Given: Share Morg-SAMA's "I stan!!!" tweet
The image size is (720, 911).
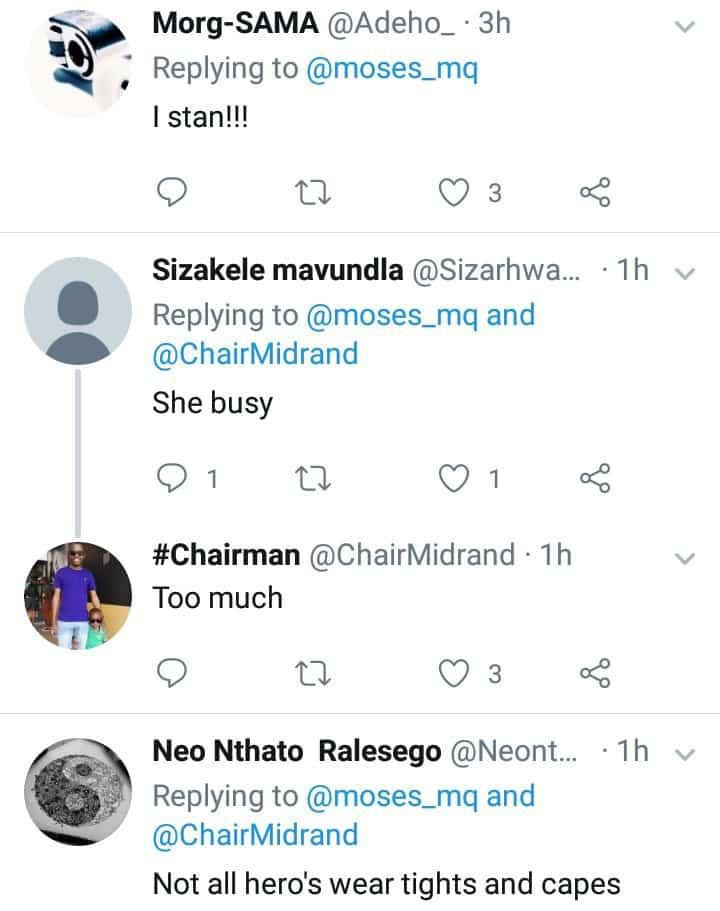Looking at the screenshot, I should pos(595,193).
